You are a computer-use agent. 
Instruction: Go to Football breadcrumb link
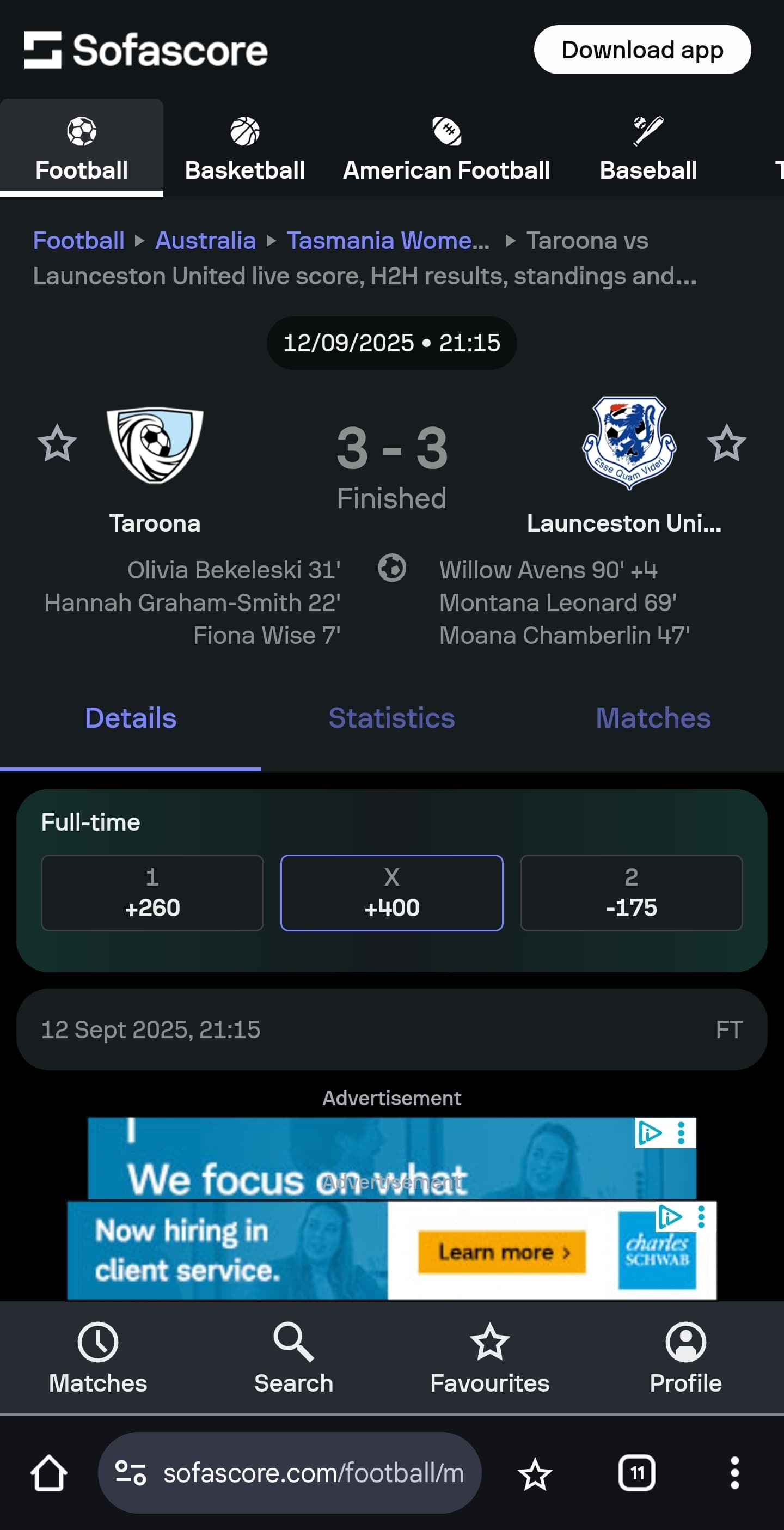[78, 241]
